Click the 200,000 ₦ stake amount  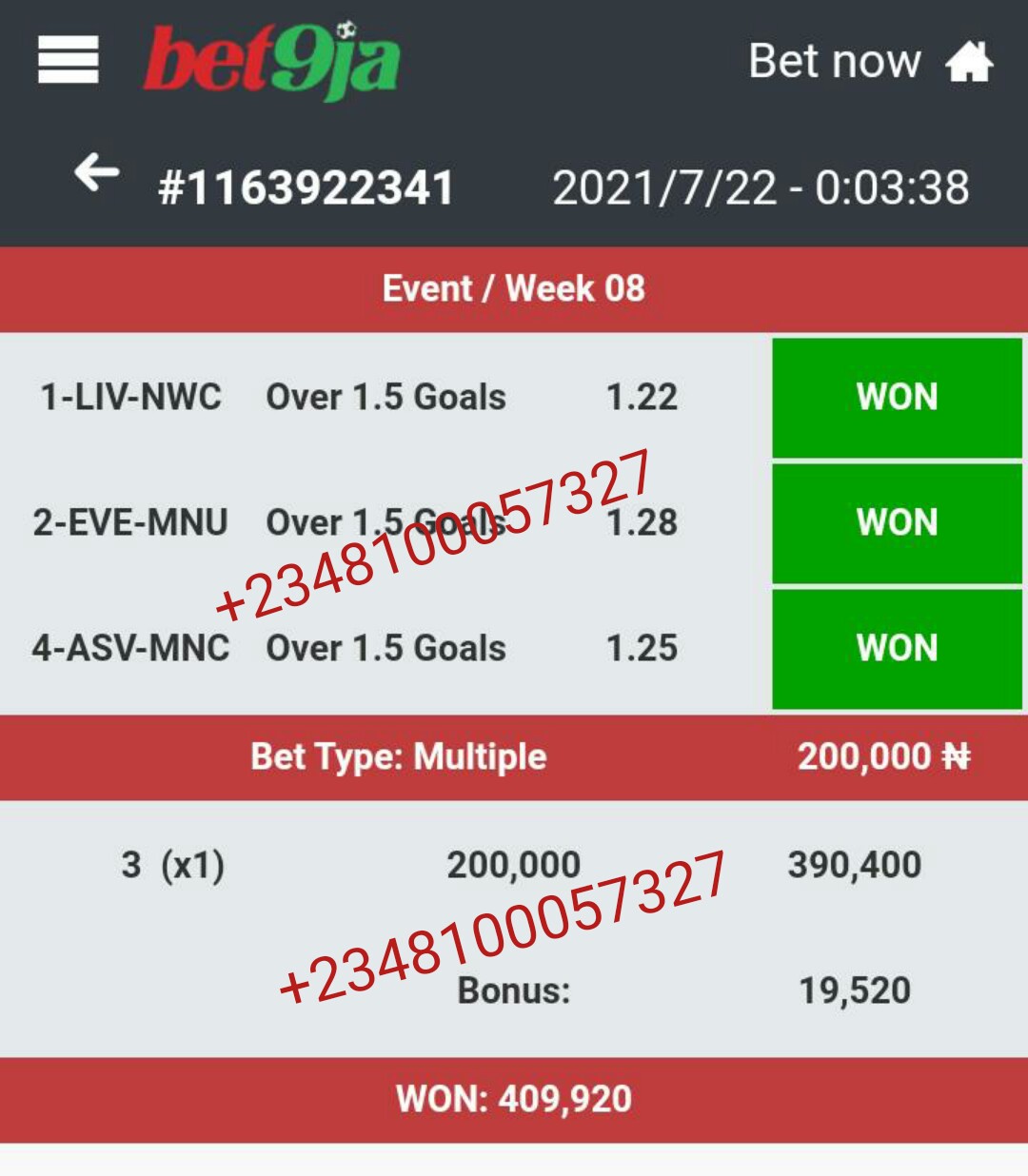click(x=880, y=757)
